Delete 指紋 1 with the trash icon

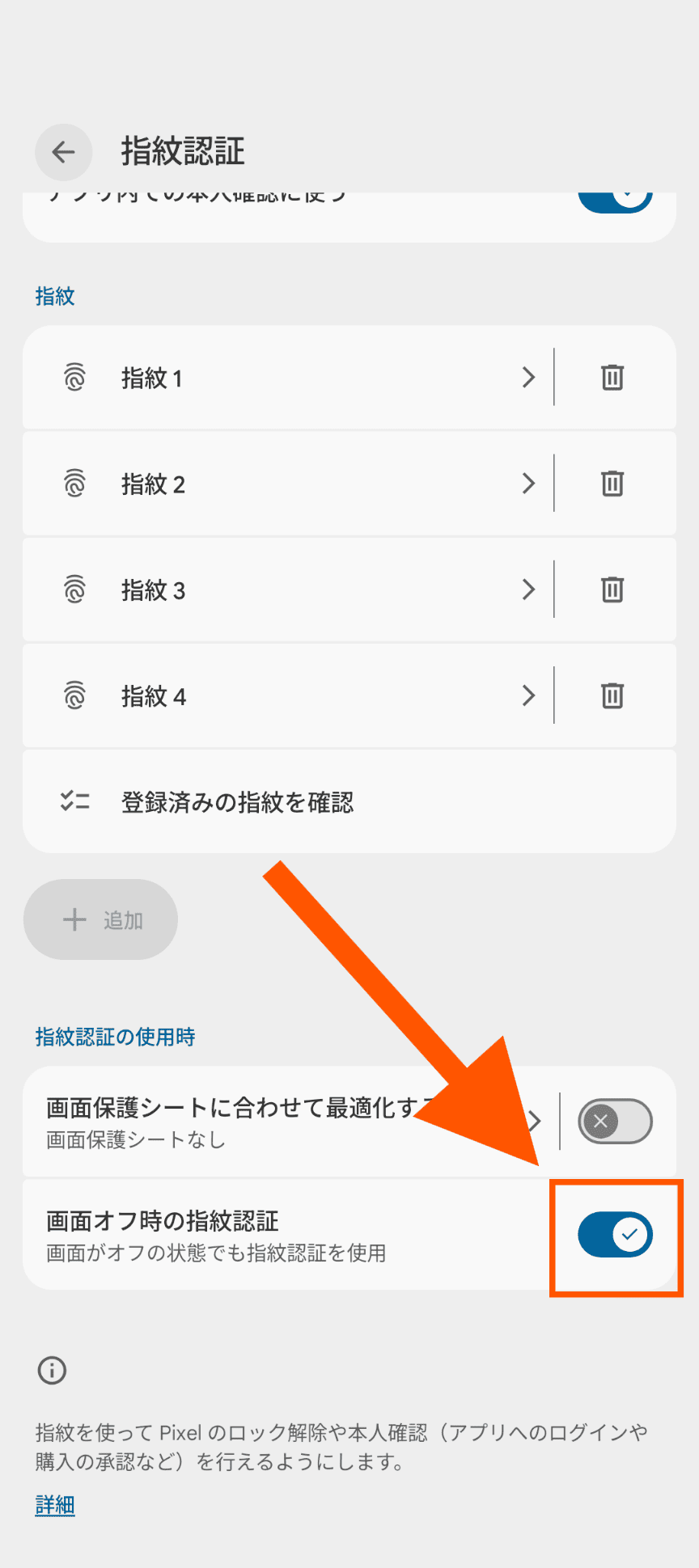click(612, 378)
